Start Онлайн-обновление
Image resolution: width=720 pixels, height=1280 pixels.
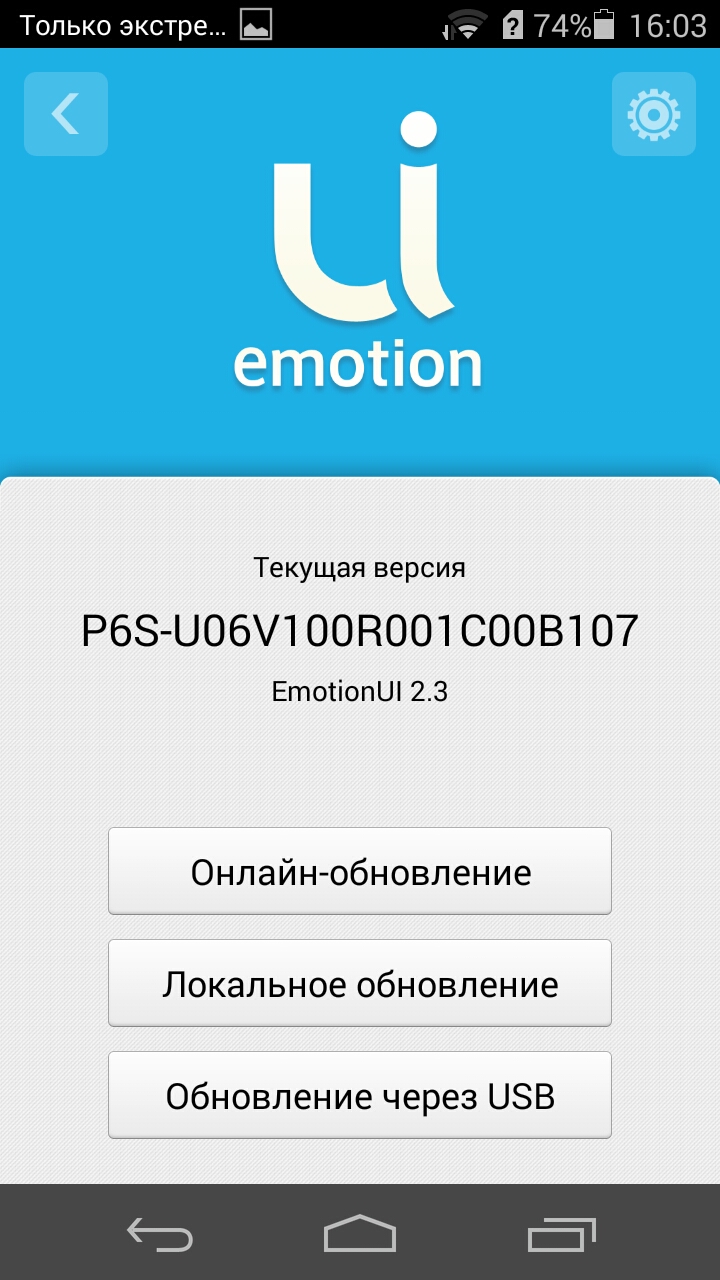pyautogui.click(x=360, y=871)
